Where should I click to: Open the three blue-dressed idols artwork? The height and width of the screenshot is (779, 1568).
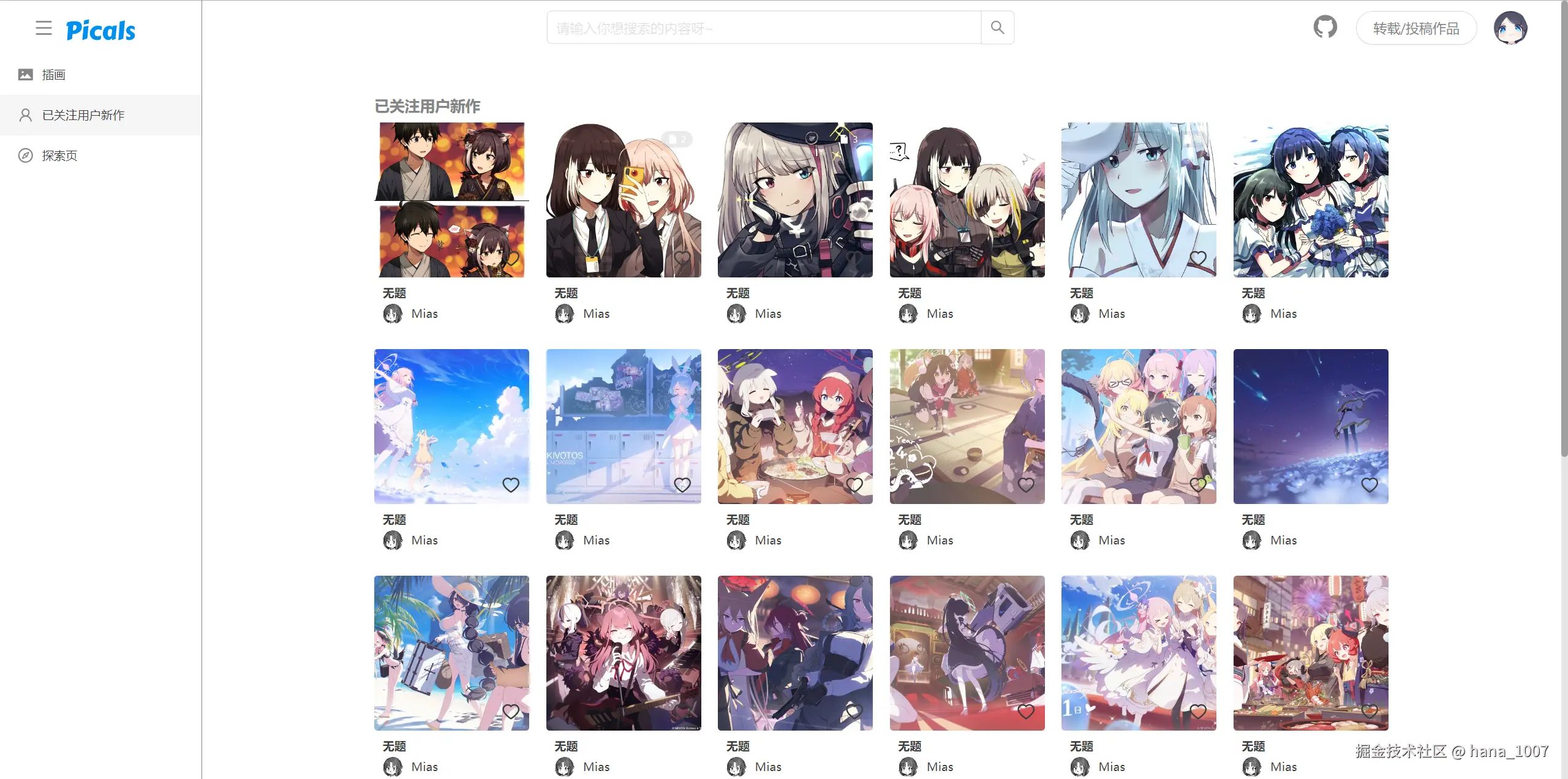[1311, 200]
